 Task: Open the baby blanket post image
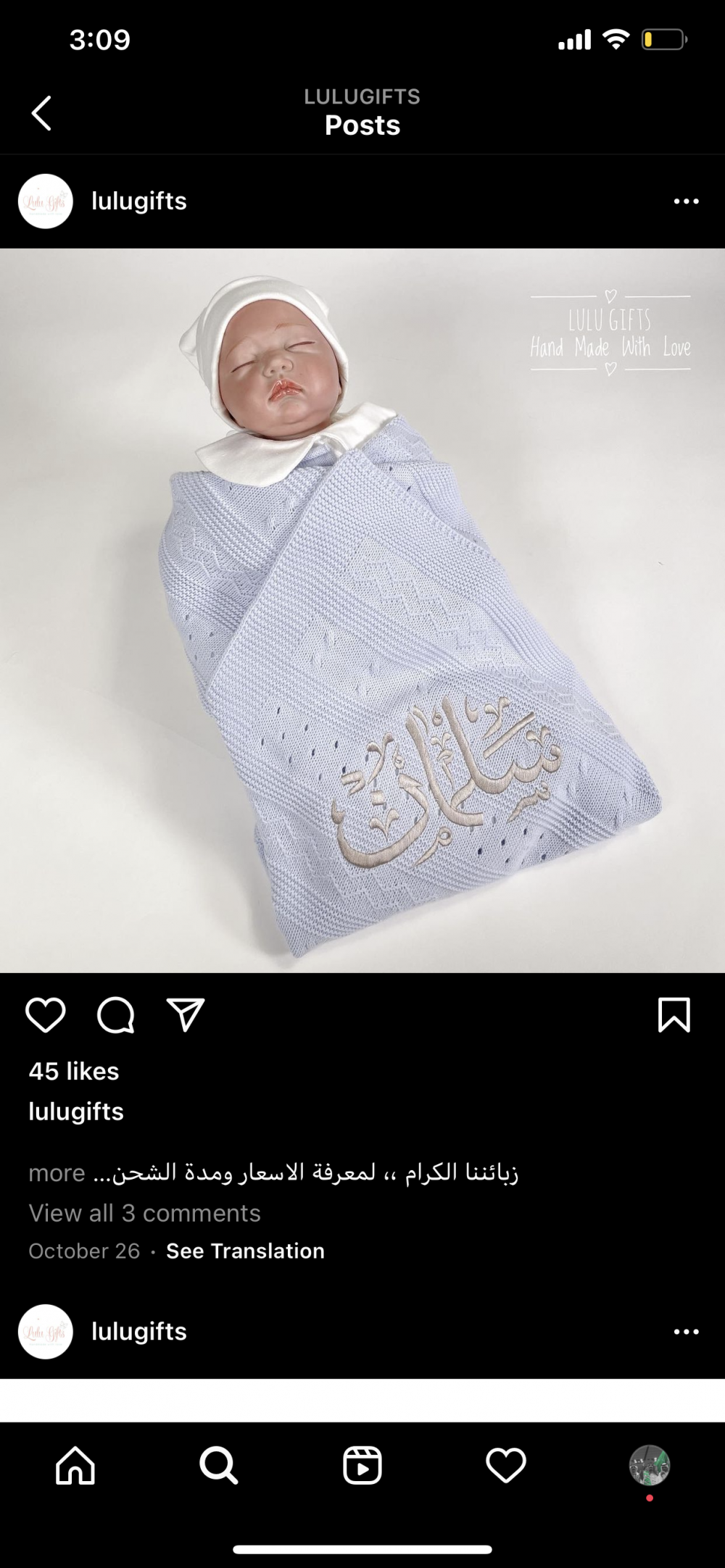[362, 610]
